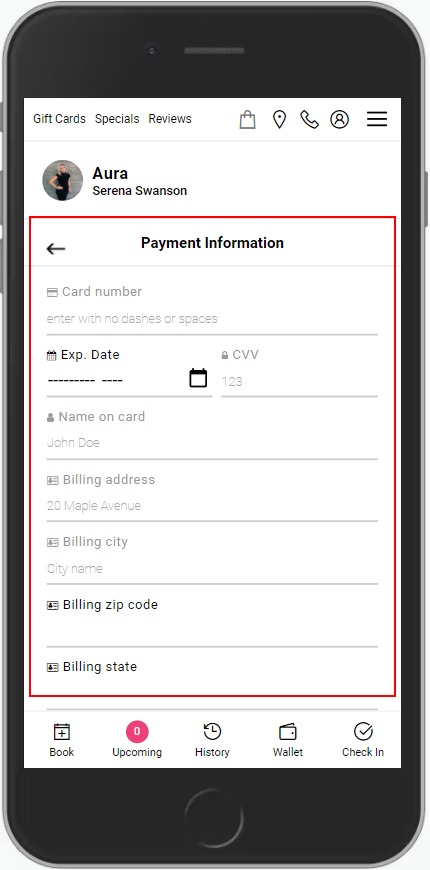Open the Gift Cards link
This screenshot has height=870, width=430.
pyautogui.click(x=59, y=119)
